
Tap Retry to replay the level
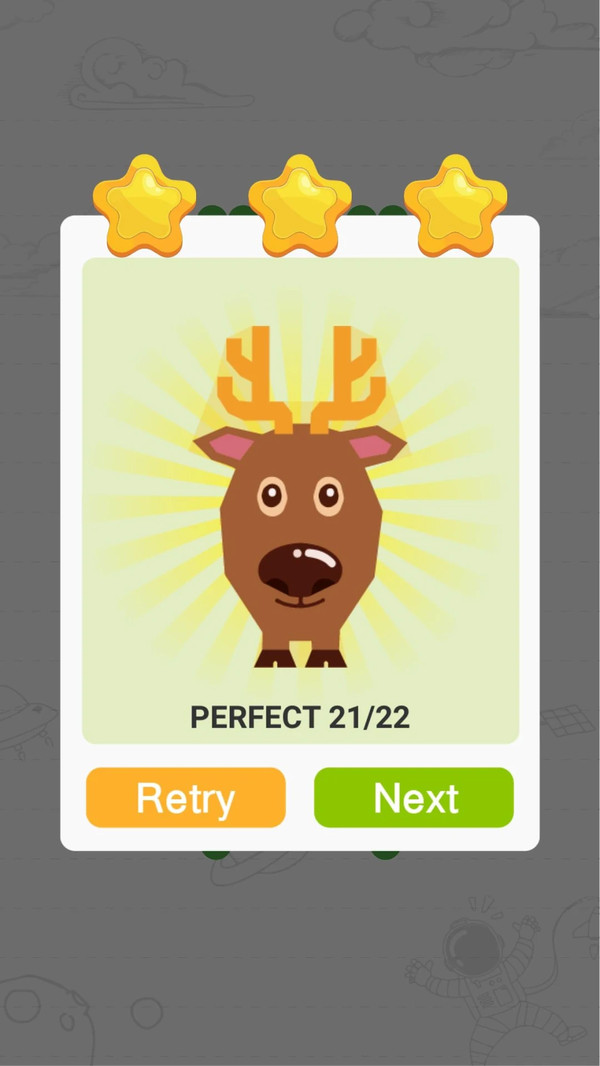coord(186,798)
